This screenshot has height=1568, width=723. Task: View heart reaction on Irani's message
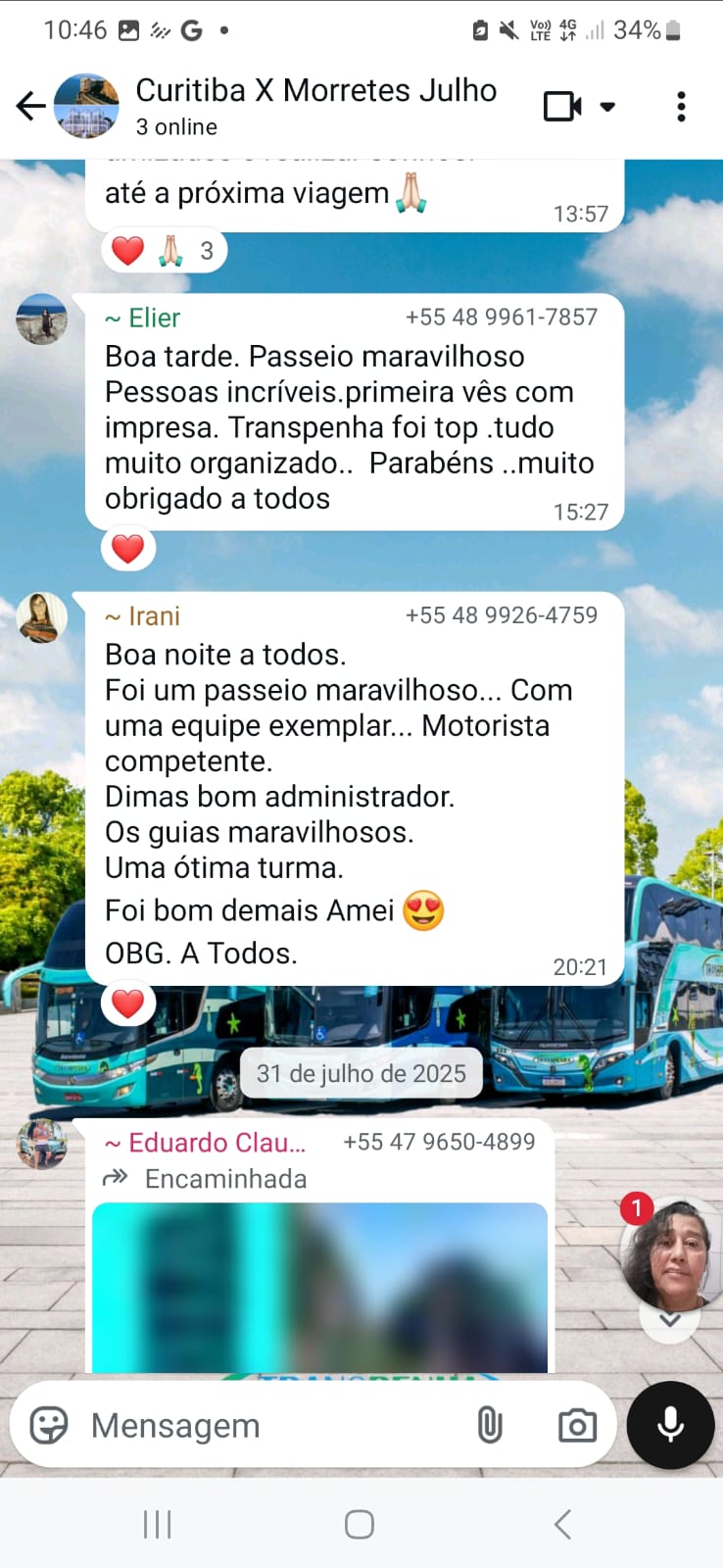(128, 1004)
